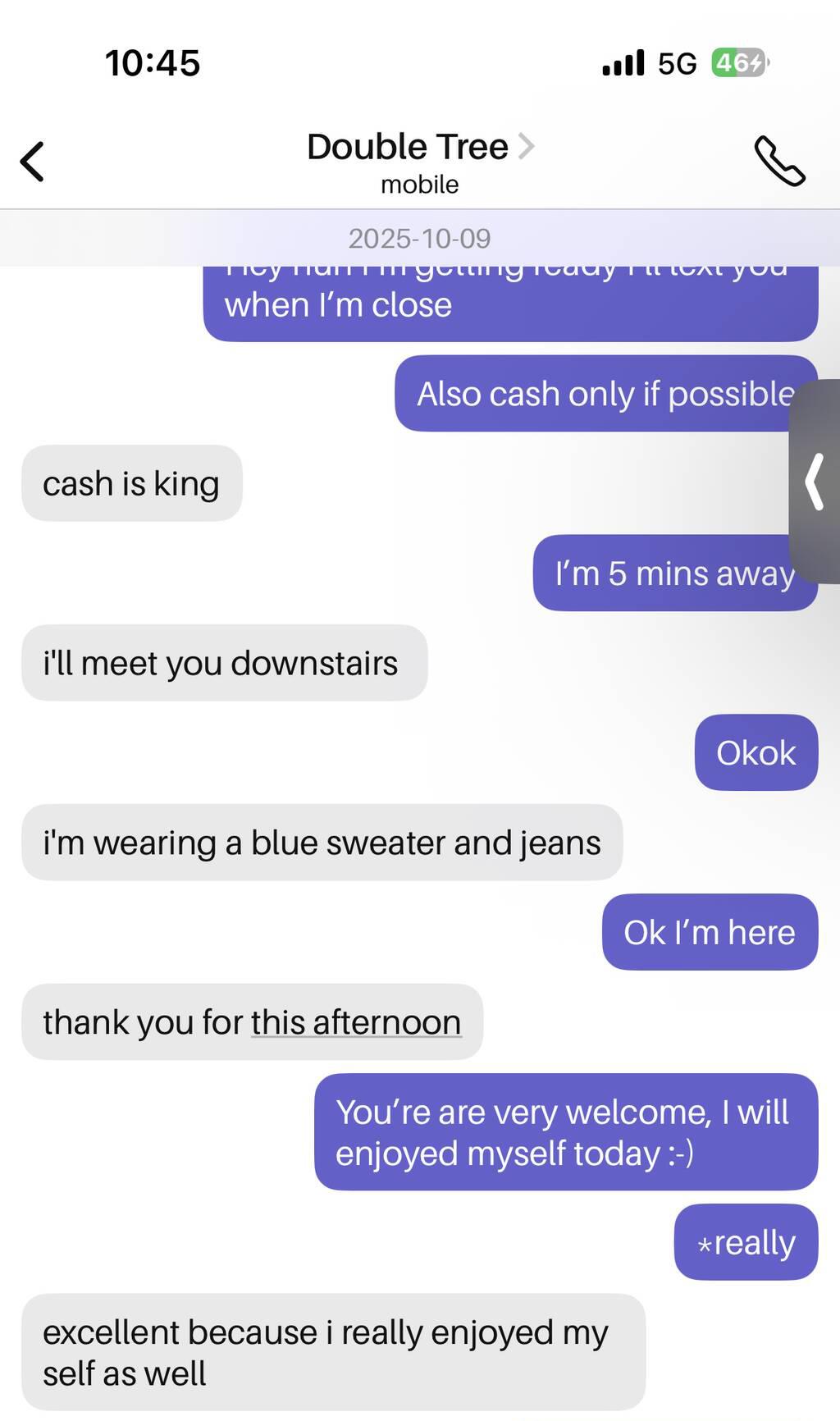Open Double Tree contact details

tap(419, 148)
